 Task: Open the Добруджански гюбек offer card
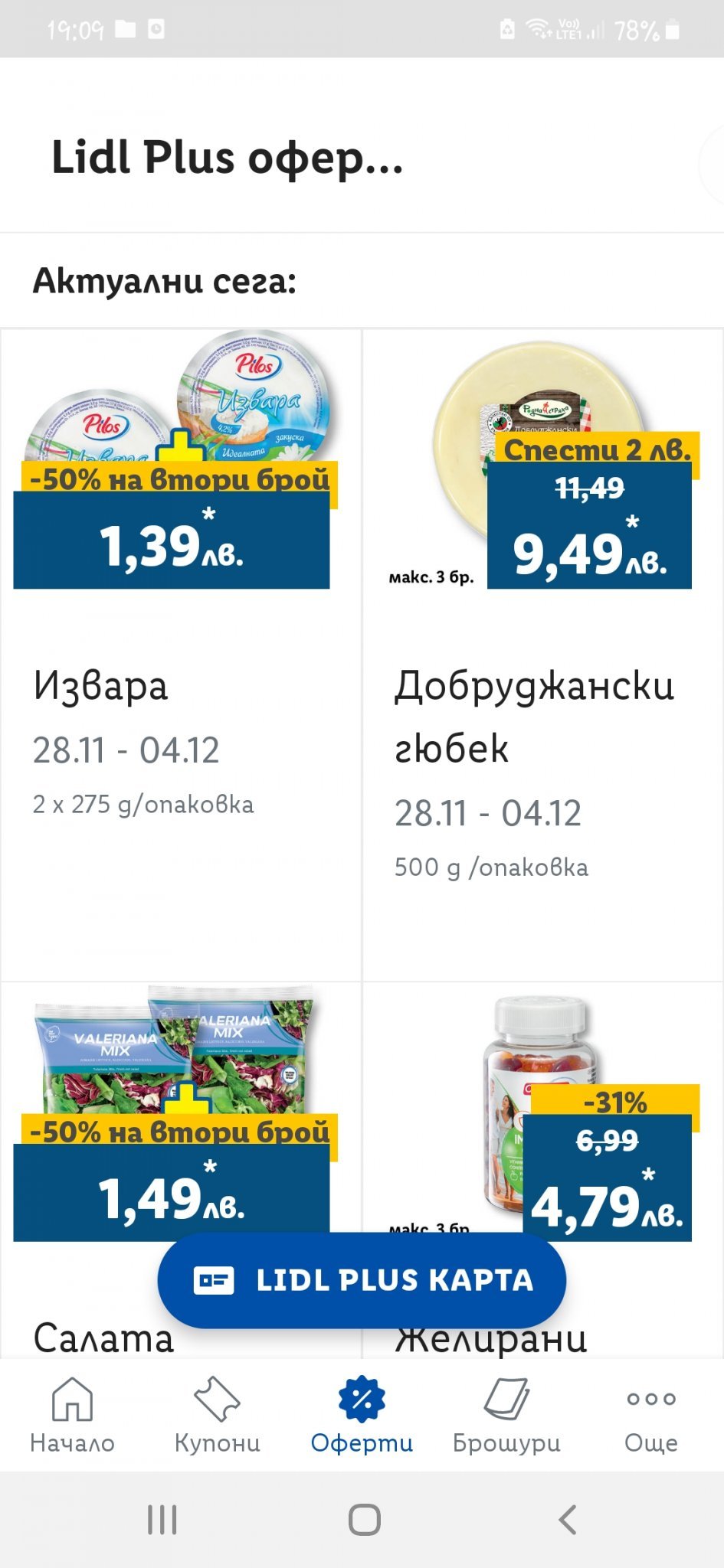[x=542, y=655]
